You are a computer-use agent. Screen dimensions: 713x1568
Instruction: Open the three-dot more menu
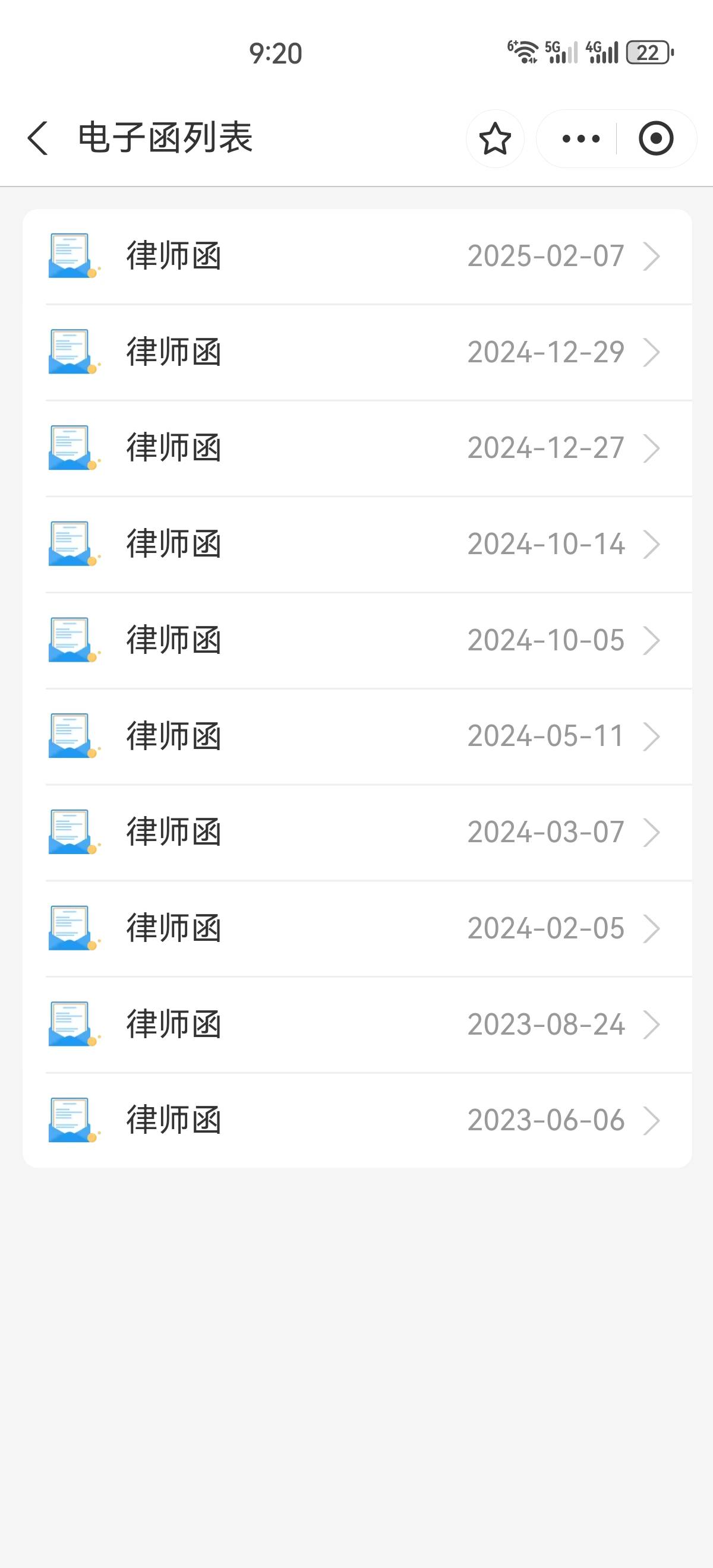tap(581, 139)
